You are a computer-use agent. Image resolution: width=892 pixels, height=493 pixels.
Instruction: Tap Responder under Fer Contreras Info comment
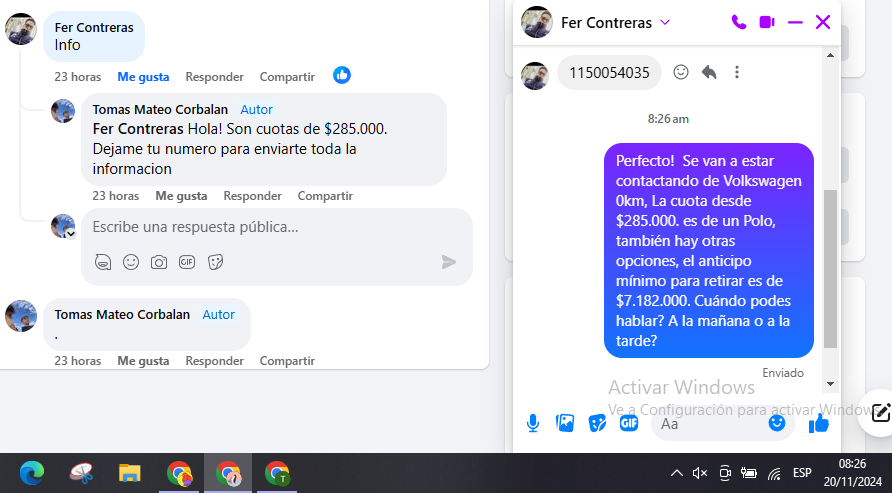click(x=214, y=77)
